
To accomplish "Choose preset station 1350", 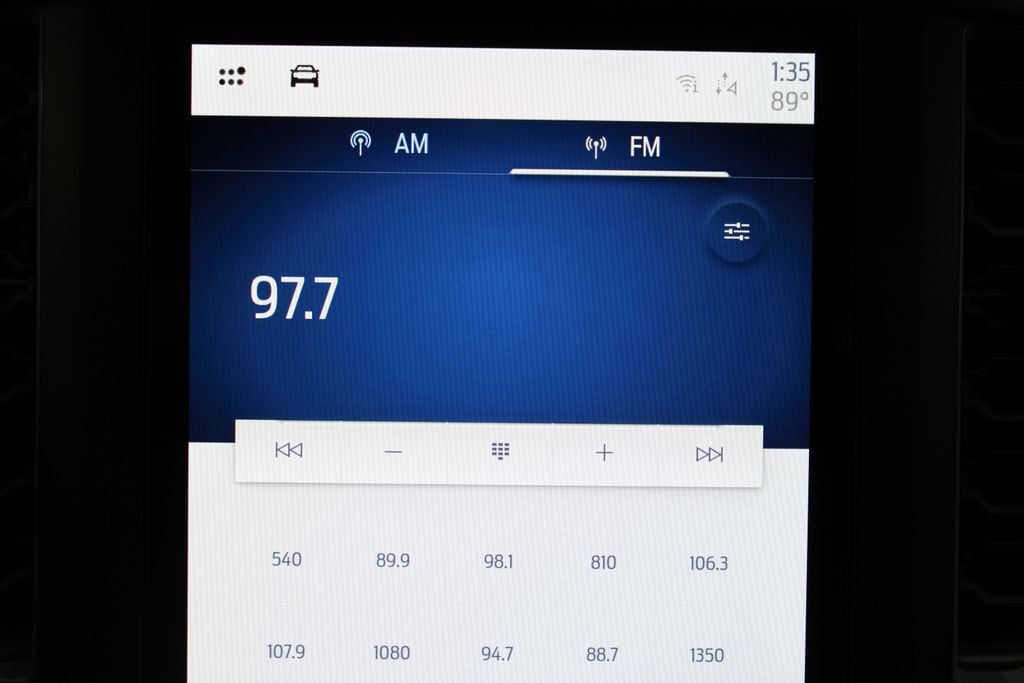I will pyautogui.click(x=706, y=656).
